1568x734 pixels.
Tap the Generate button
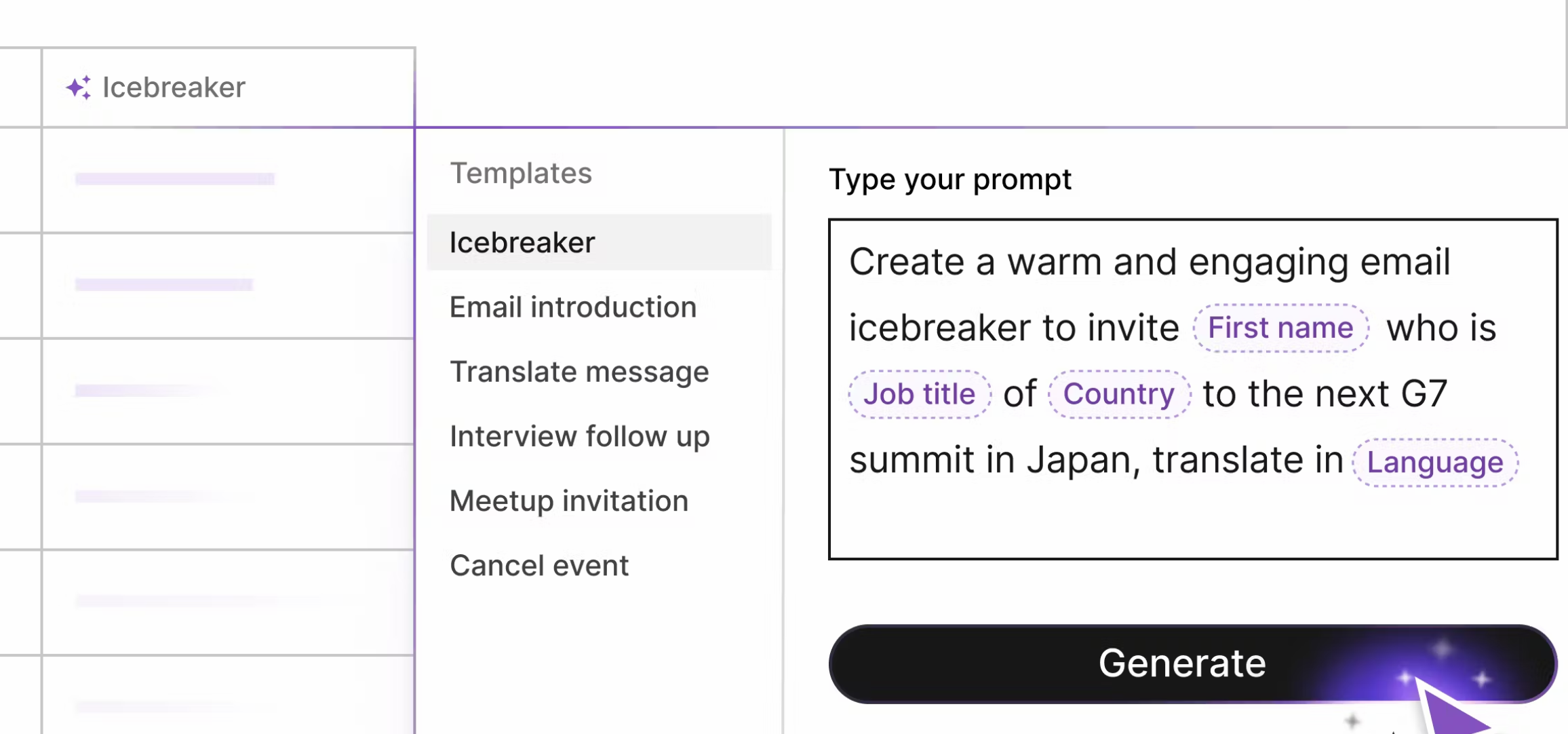[1192, 663]
